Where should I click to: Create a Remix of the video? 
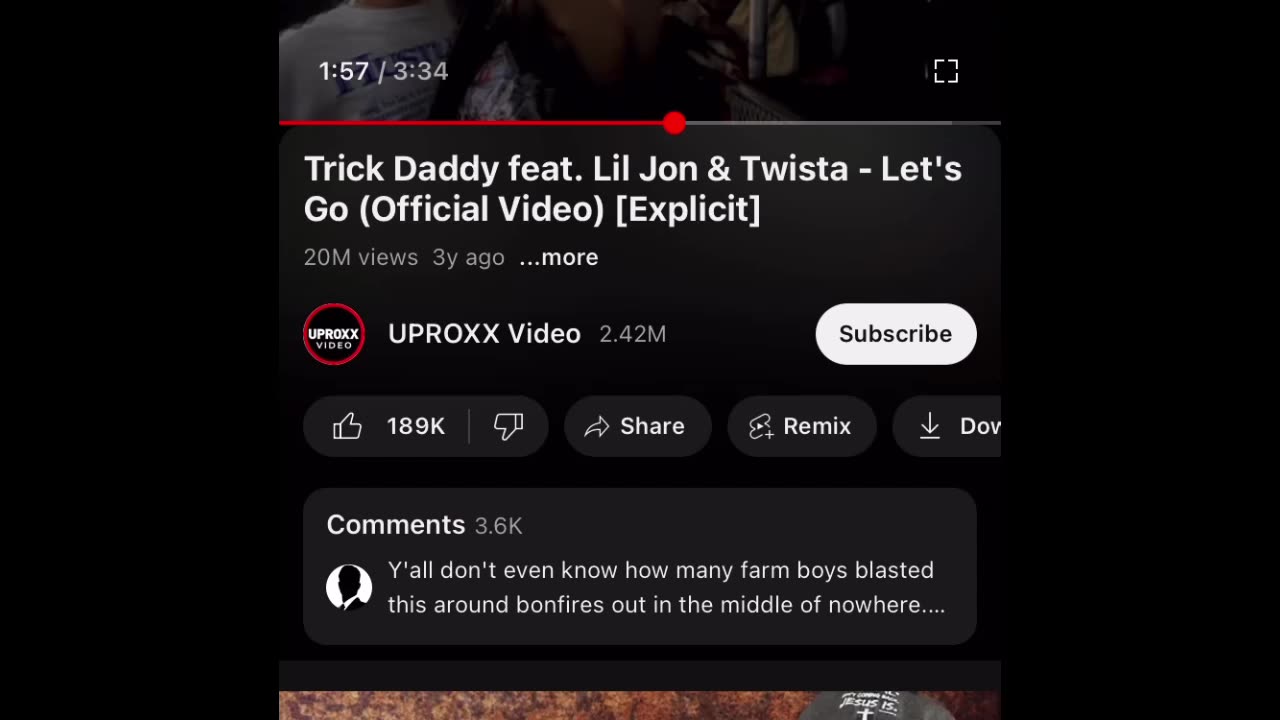tap(801, 426)
